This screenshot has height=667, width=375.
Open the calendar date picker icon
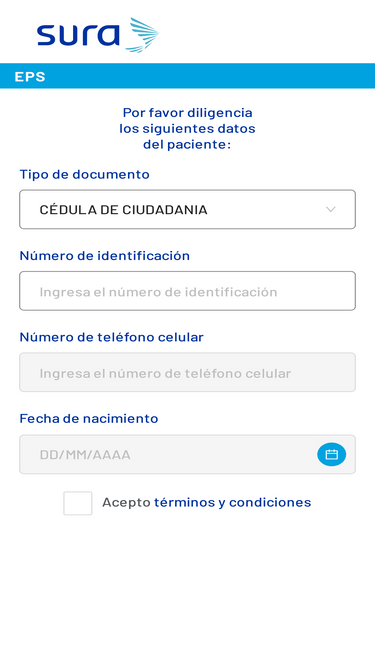tap(332, 454)
